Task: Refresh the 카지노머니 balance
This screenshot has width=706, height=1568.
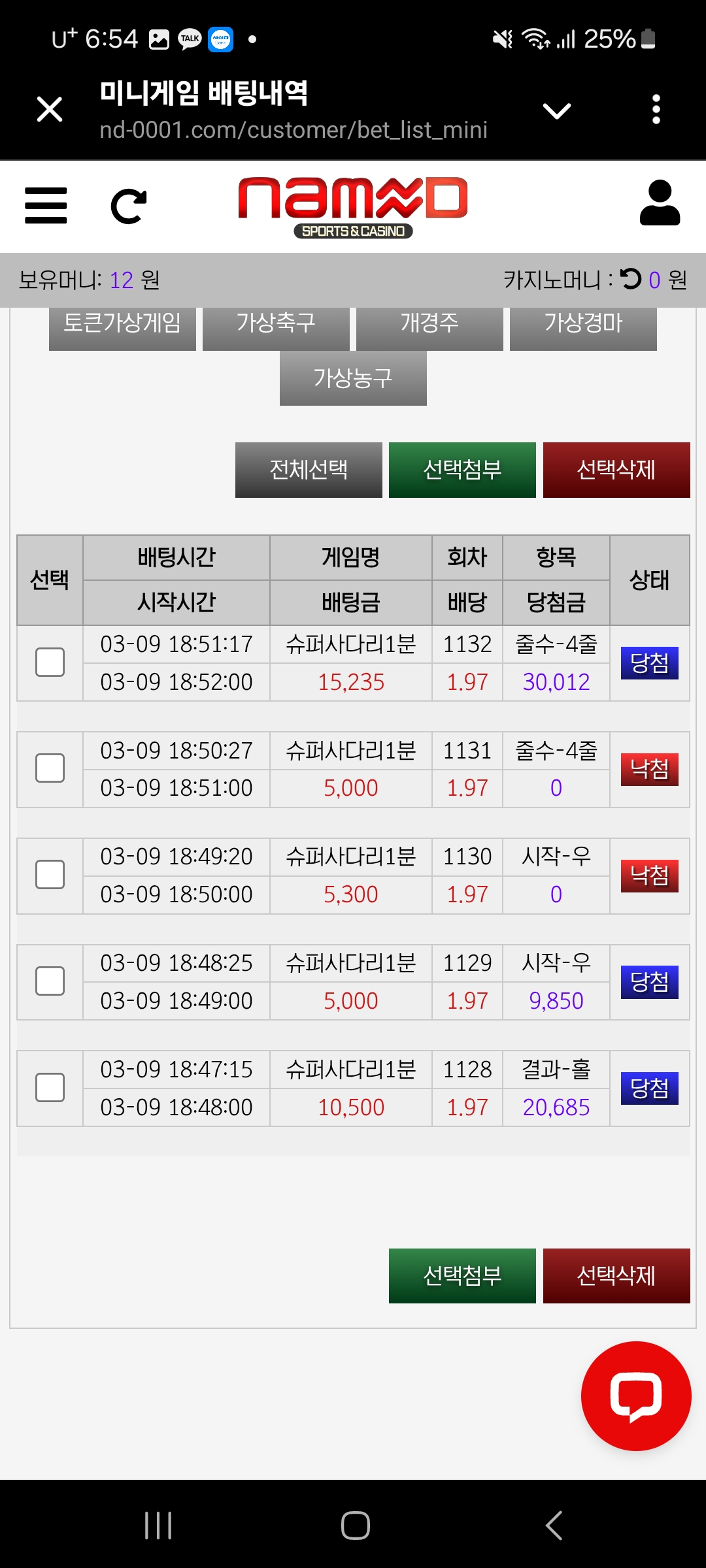Action: pyautogui.click(x=631, y=279)
